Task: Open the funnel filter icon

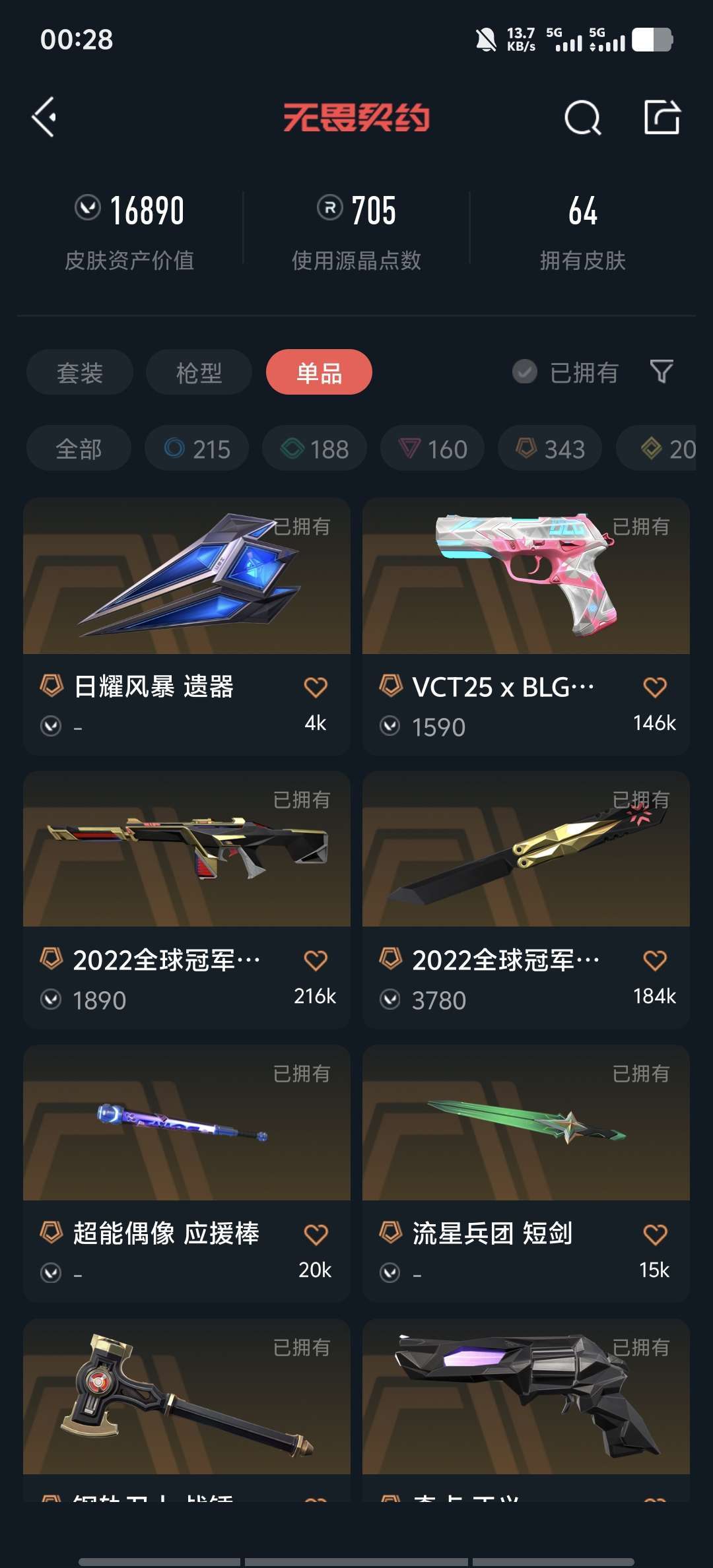Action: [x=662, y=372]
